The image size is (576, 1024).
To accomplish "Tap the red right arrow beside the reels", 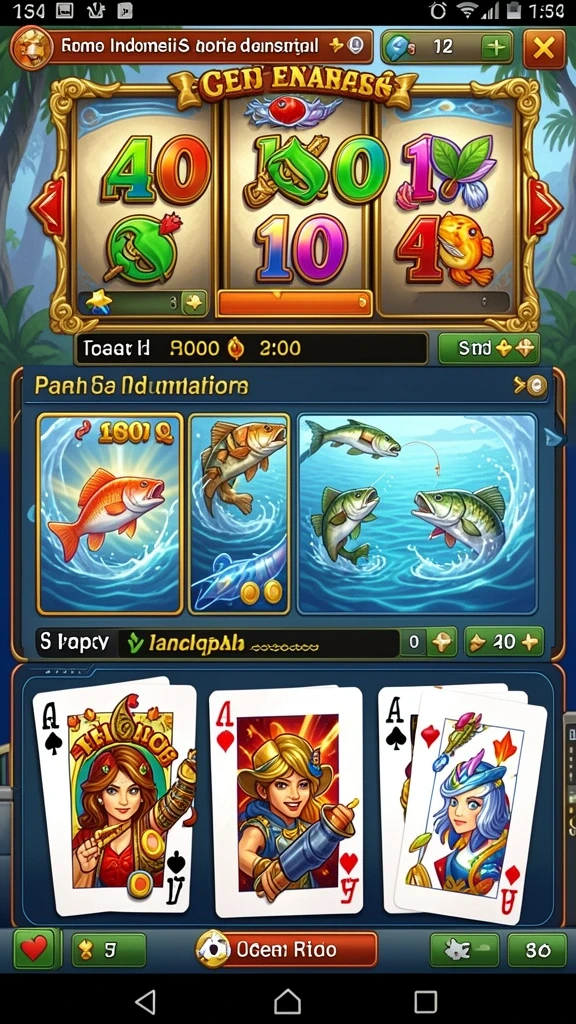I will [544, 206].
